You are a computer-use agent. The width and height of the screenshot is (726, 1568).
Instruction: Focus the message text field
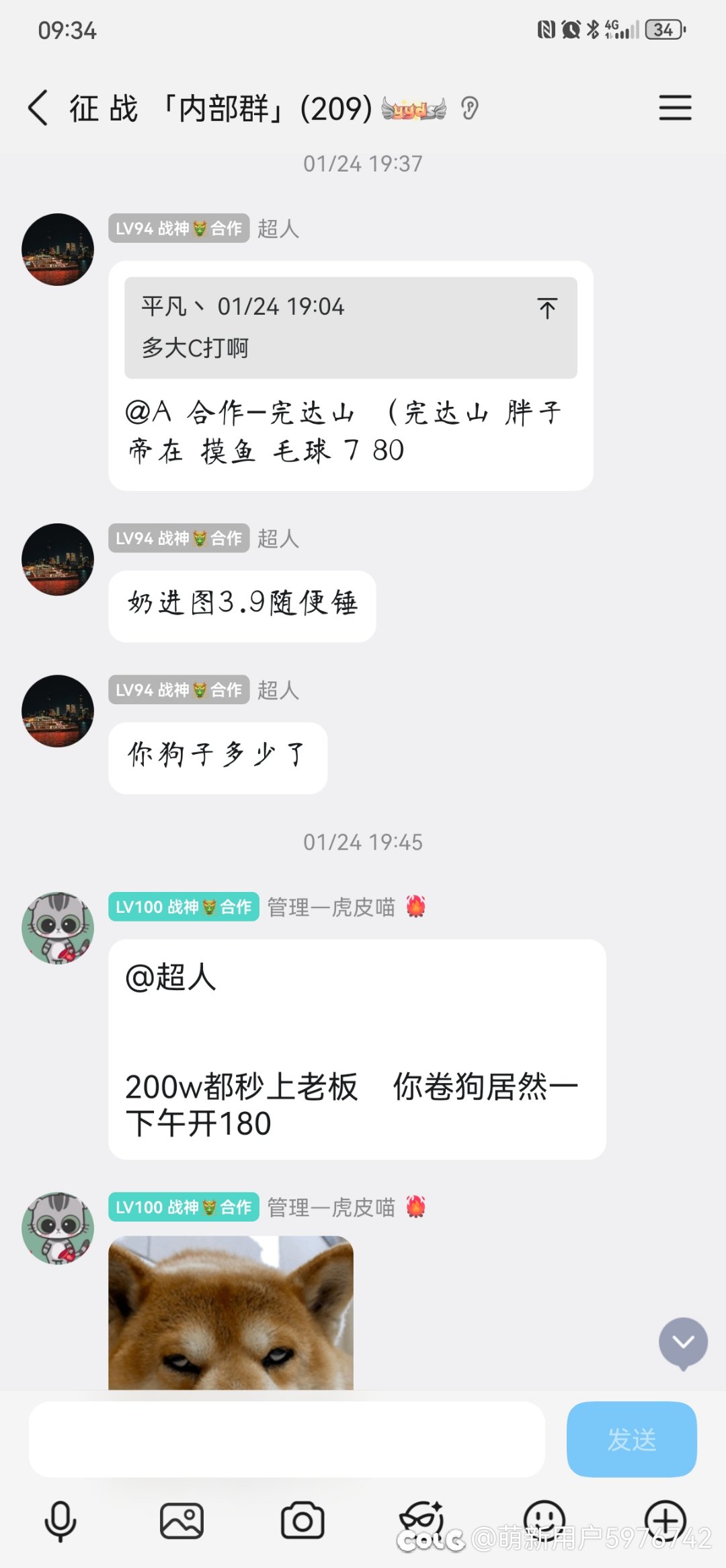click(286, 1440)
